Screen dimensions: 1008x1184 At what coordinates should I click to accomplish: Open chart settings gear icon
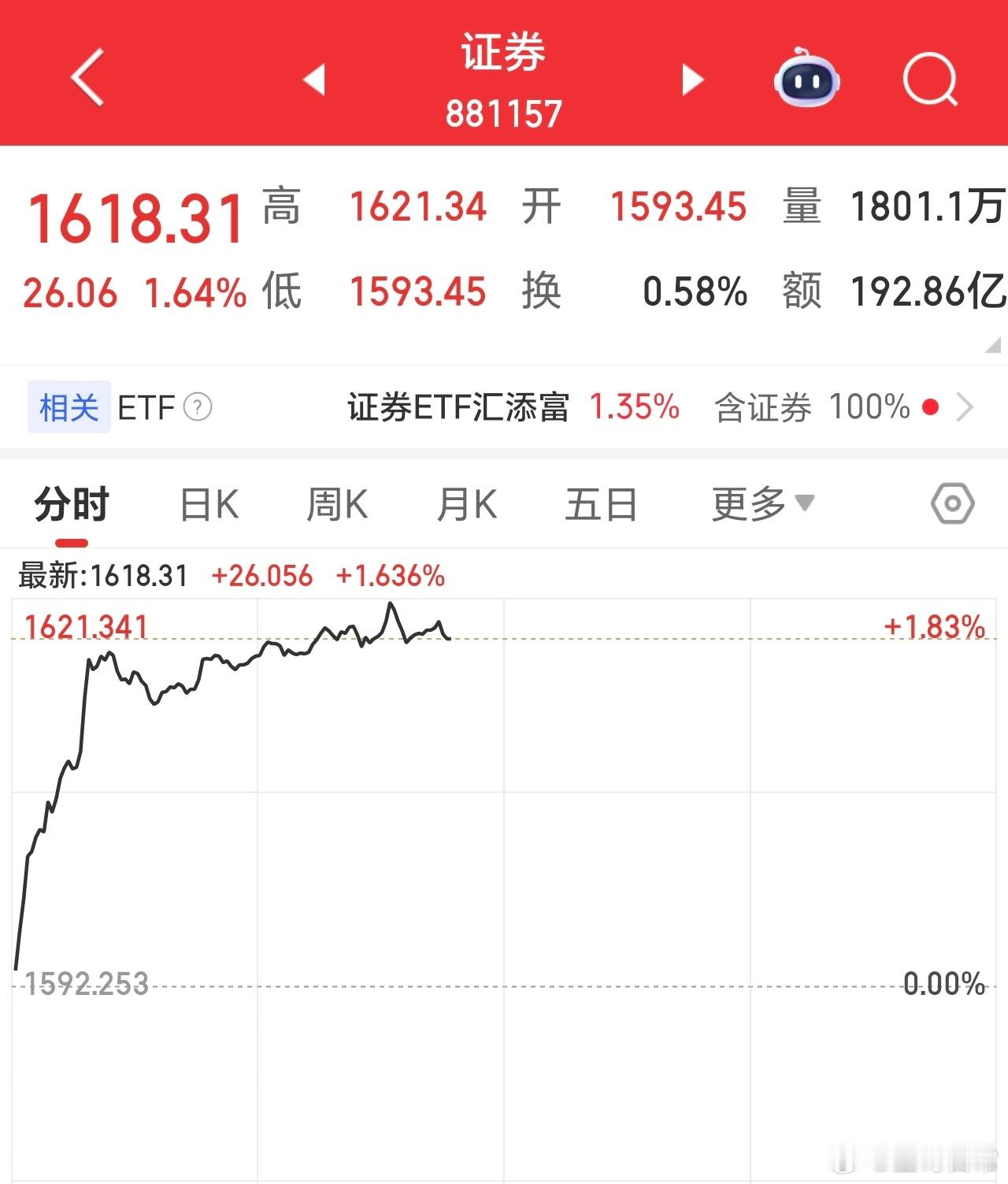951,503
